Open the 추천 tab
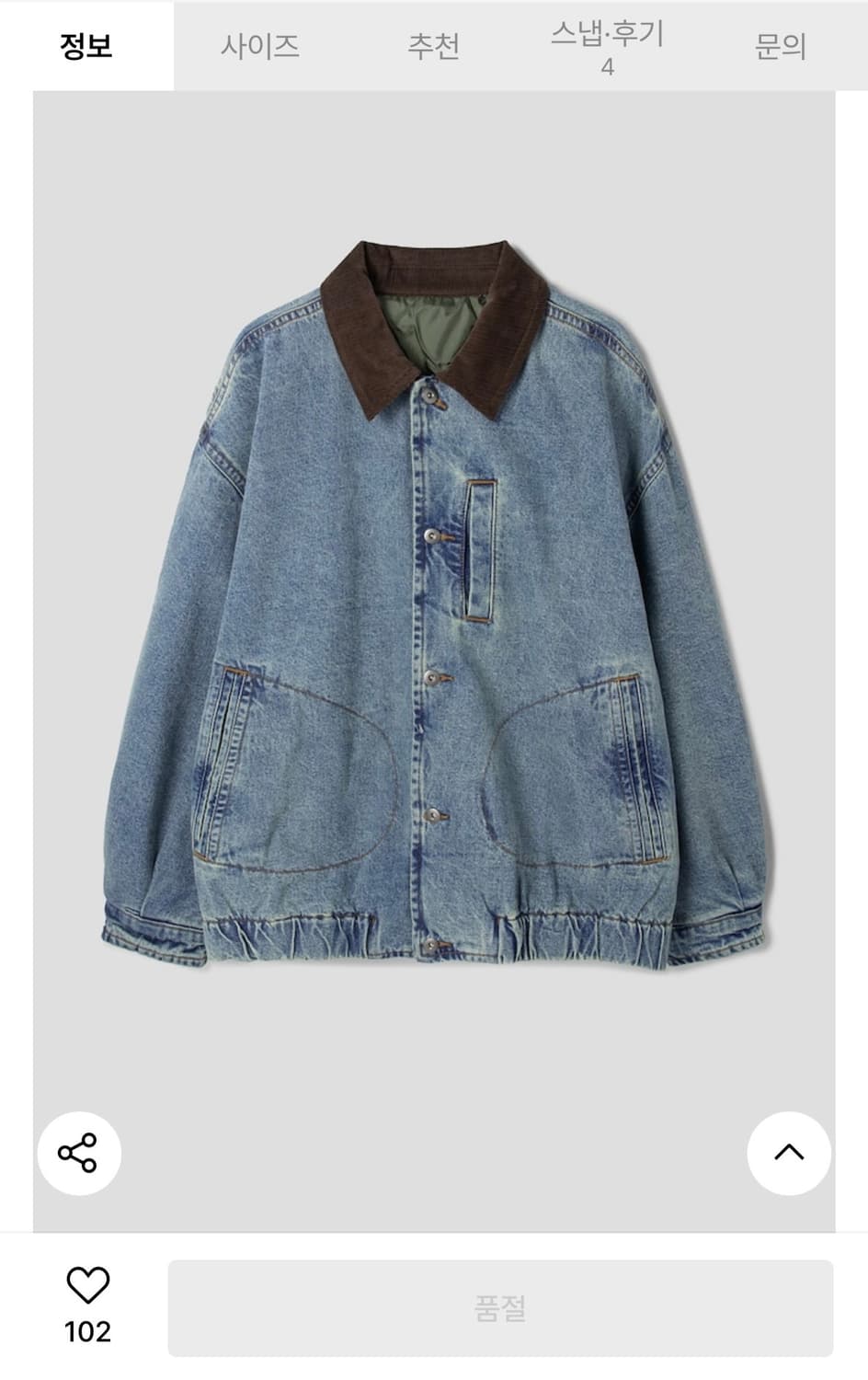Screen dimensions: 868x1380 click(433, 46)
